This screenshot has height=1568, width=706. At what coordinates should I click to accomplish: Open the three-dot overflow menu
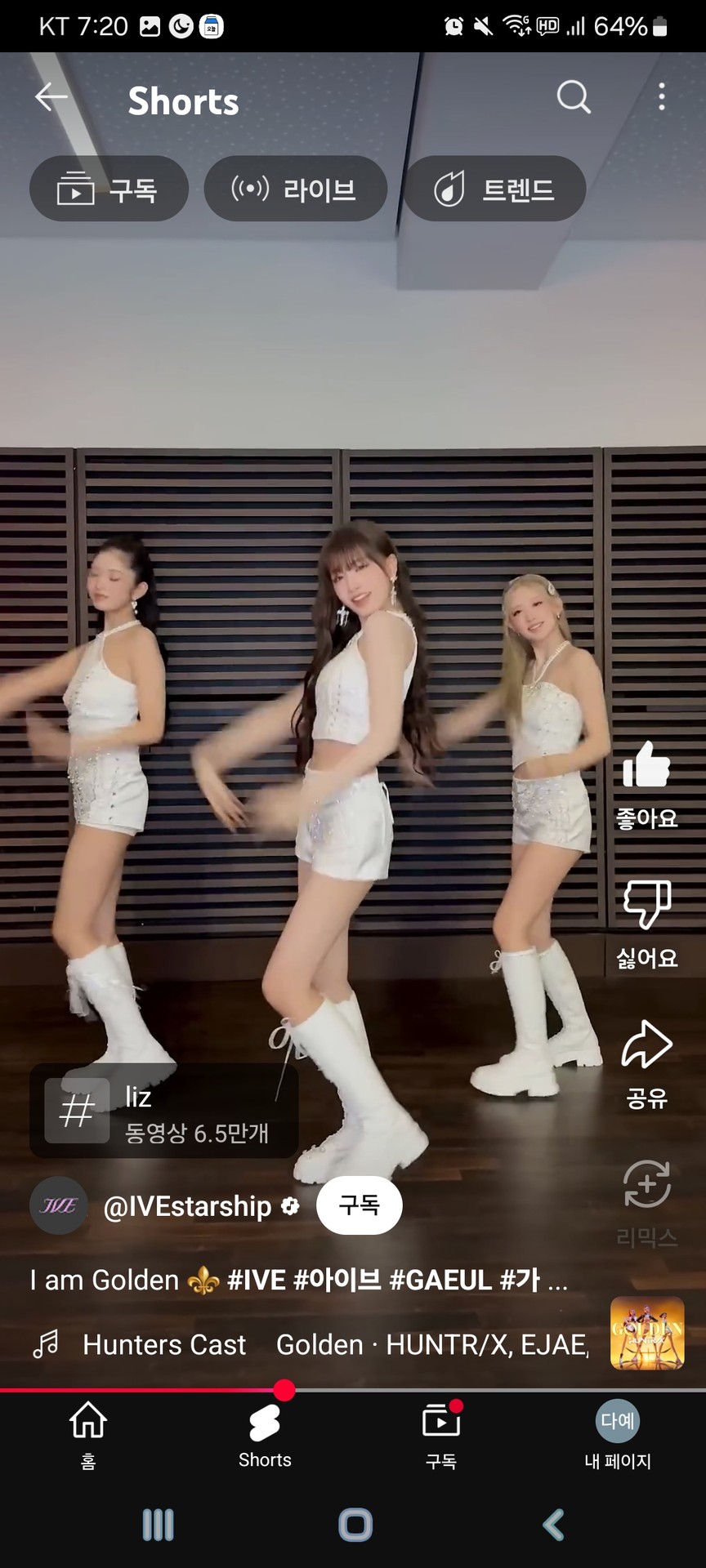coord(661,97)
